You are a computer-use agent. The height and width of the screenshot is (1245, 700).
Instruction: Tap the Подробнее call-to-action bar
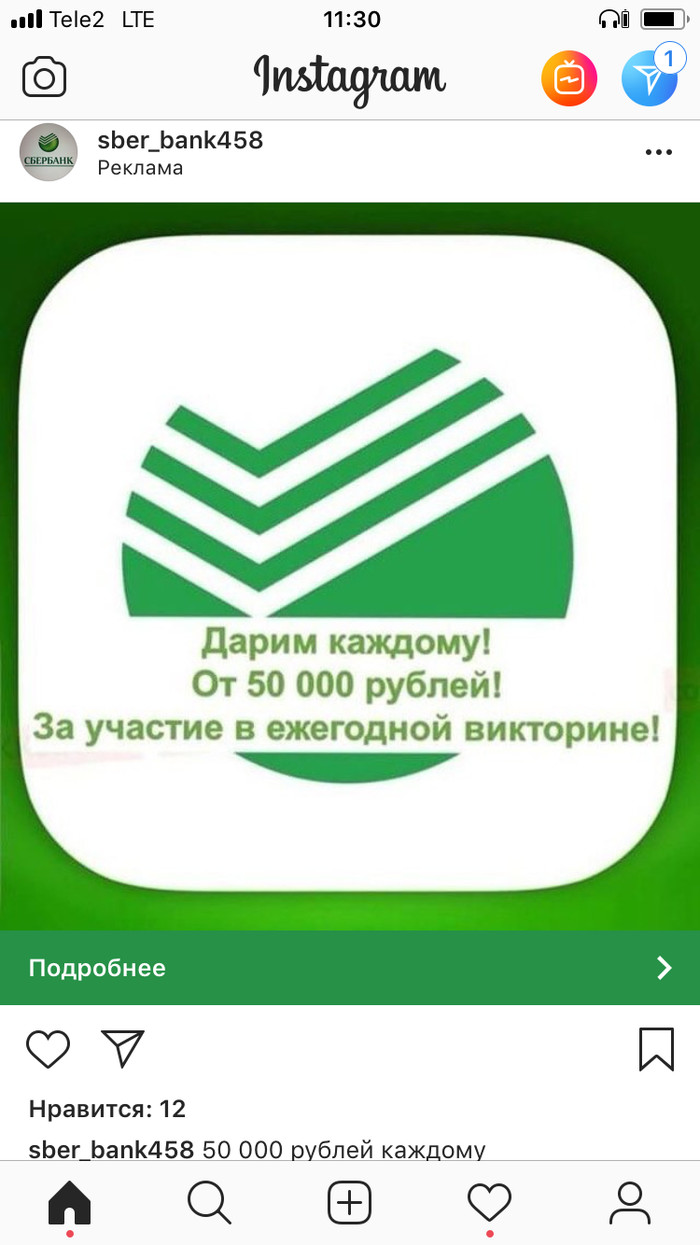coord(350,967)
